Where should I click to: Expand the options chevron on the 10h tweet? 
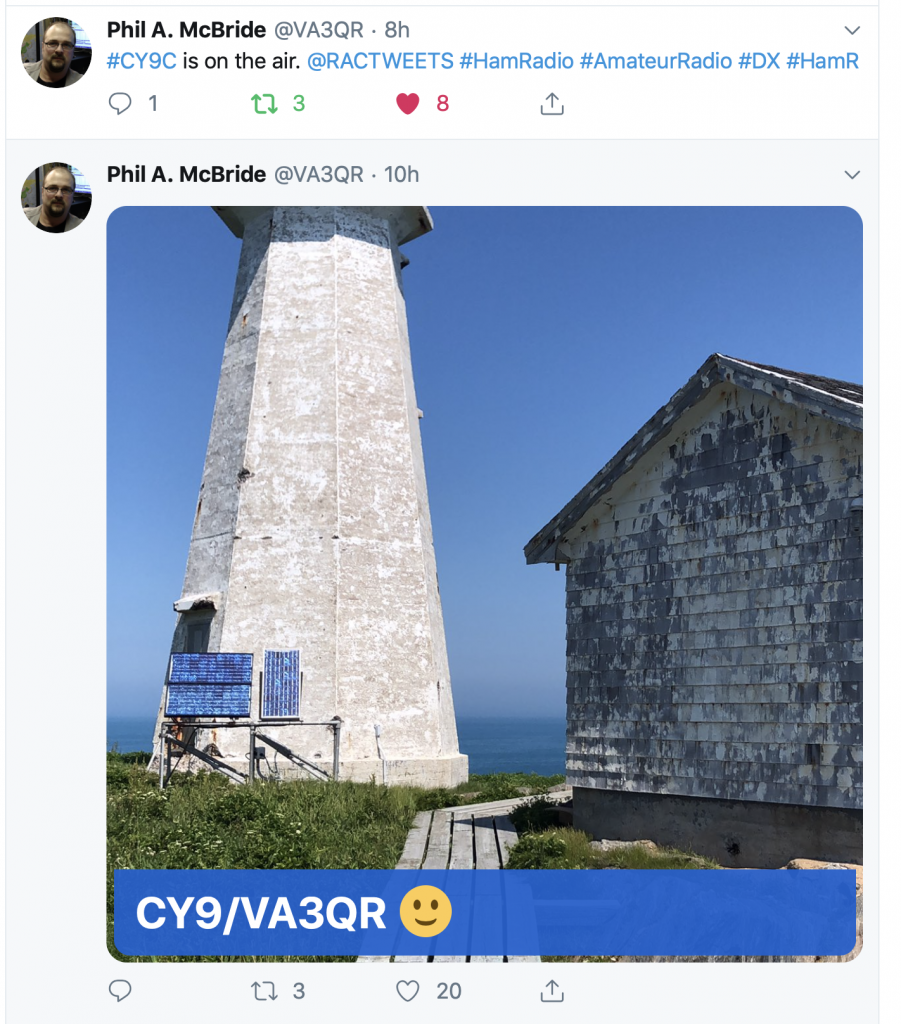coord(852,175)
